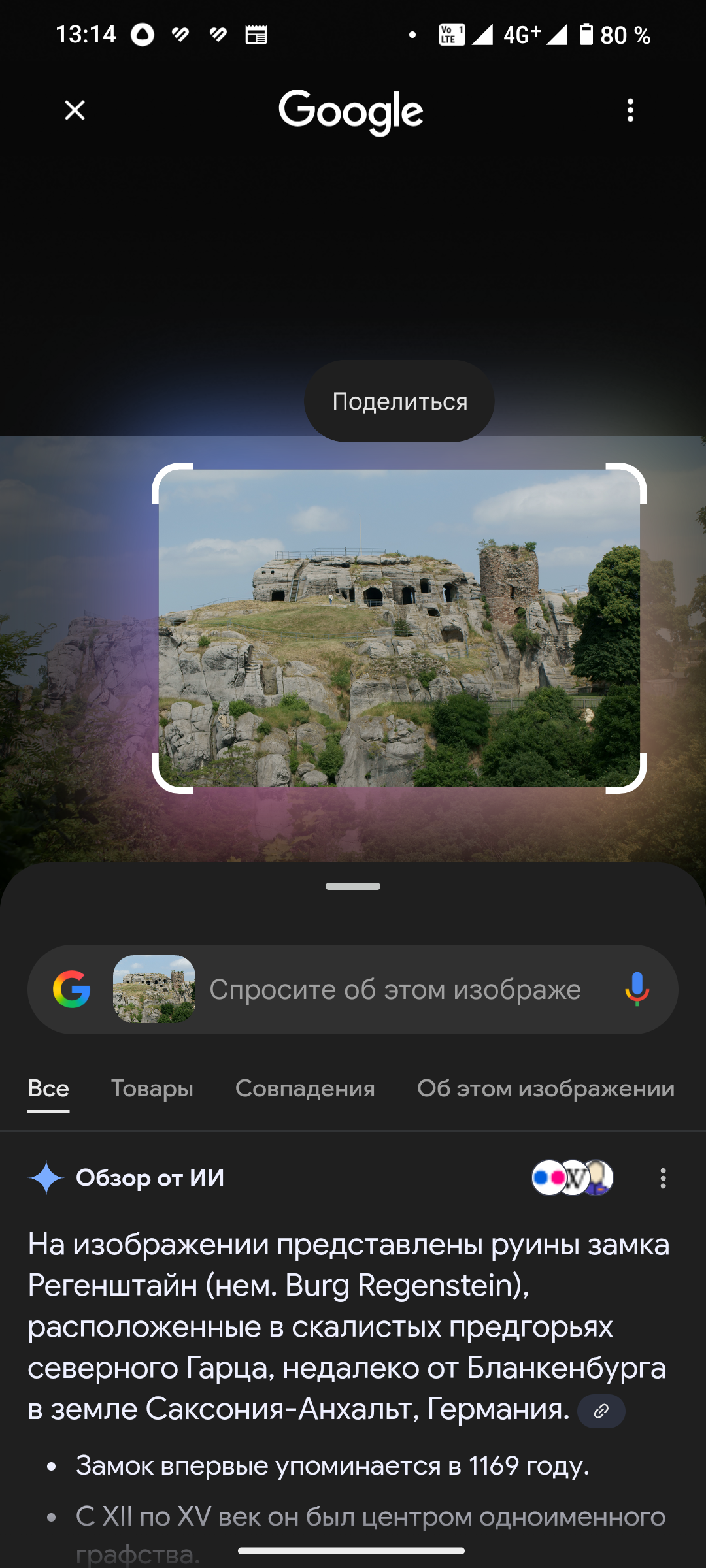
Task: Tap the 'Спросите об этом изображении' field
Action: point(395,990)
